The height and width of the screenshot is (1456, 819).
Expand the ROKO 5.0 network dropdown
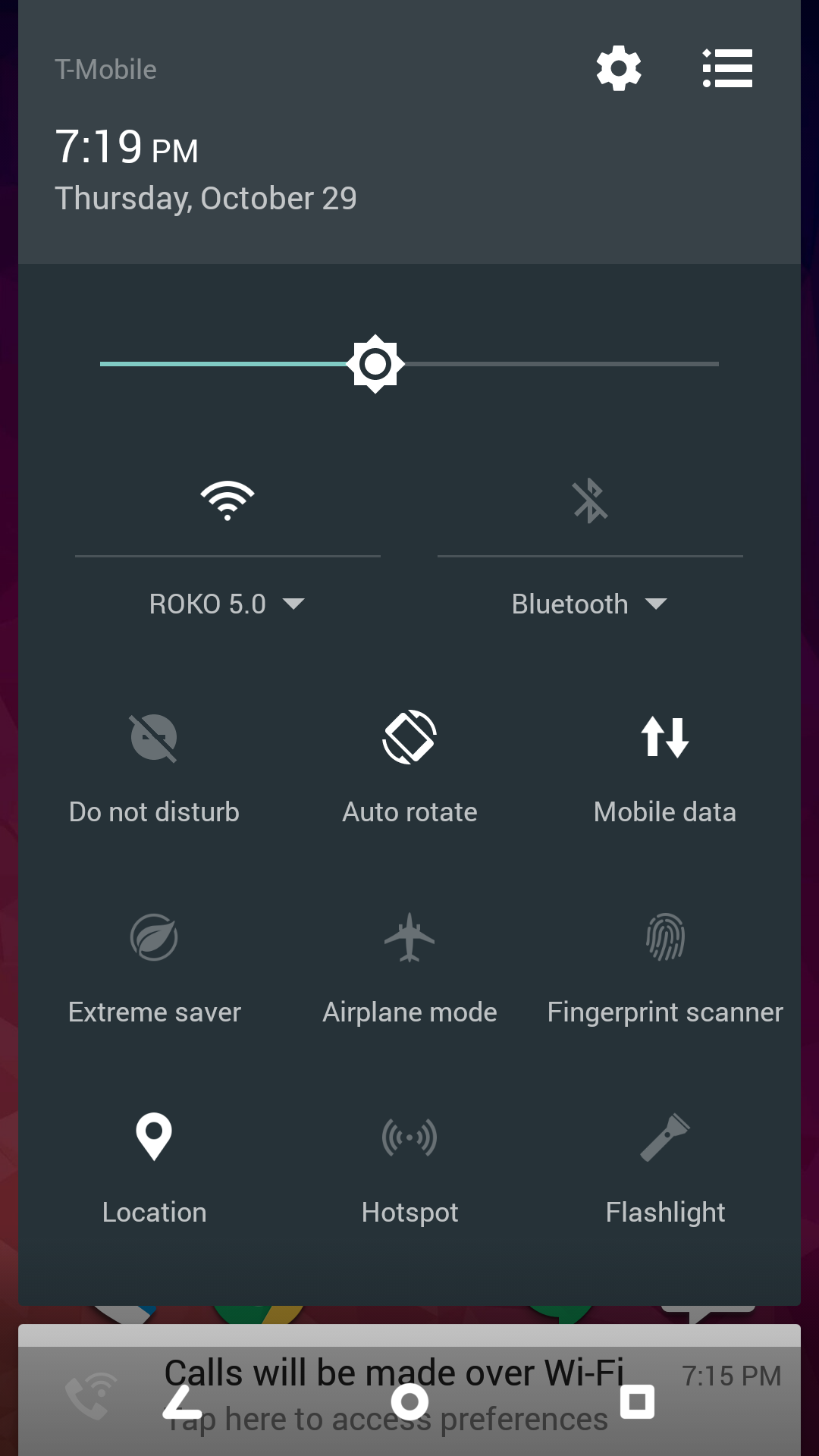(x=227, y=604)
